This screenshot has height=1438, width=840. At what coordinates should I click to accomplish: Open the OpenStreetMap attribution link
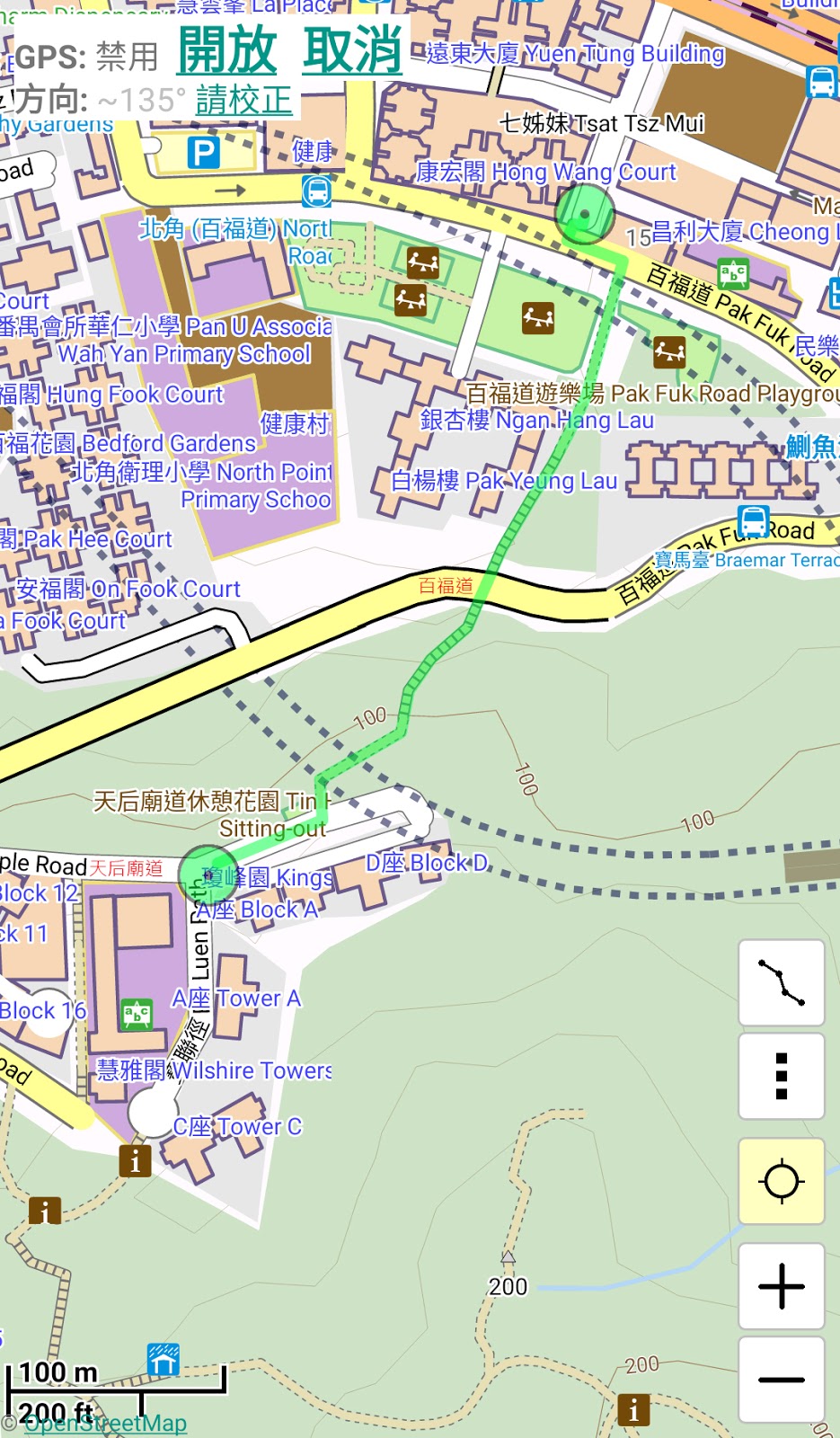(105, 1424)
